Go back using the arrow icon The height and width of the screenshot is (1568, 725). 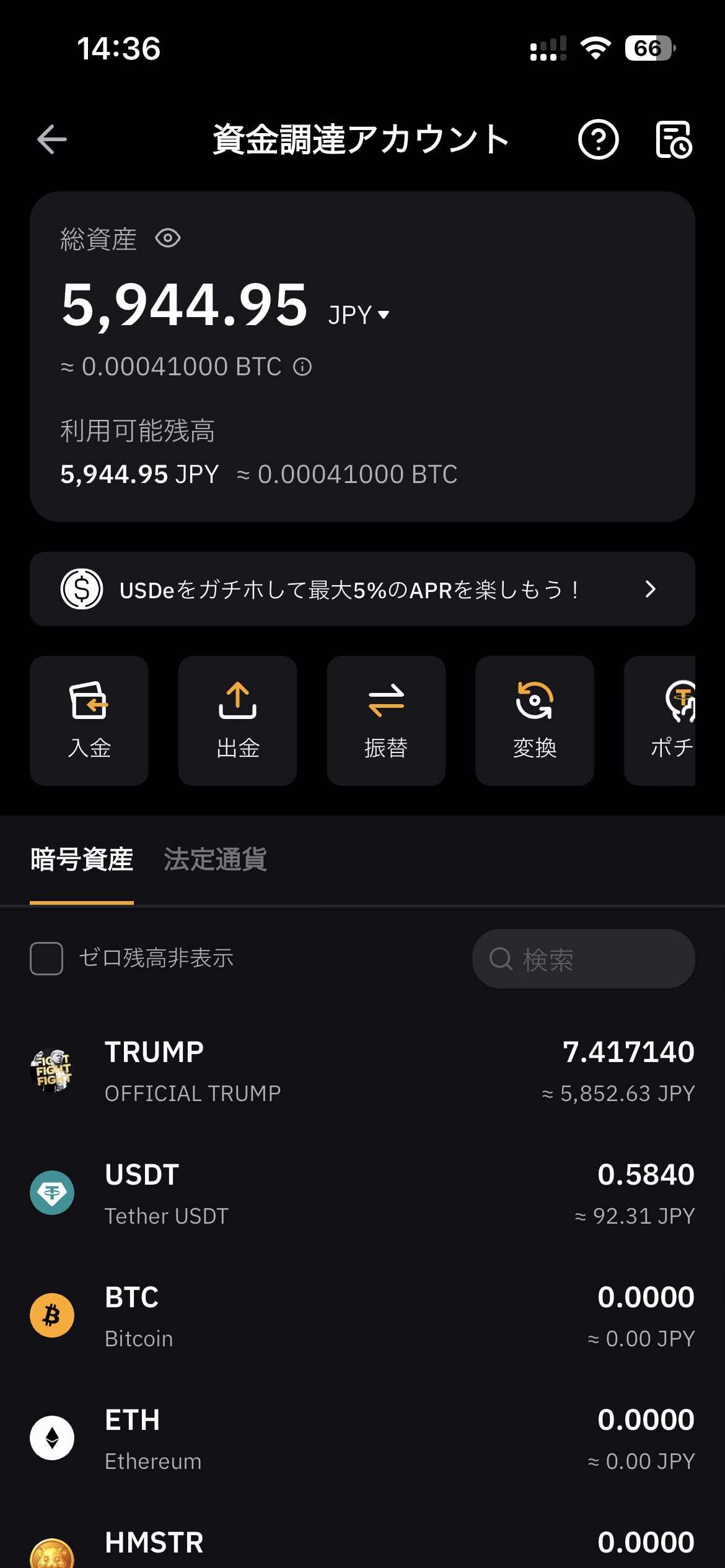pos(52,139)
